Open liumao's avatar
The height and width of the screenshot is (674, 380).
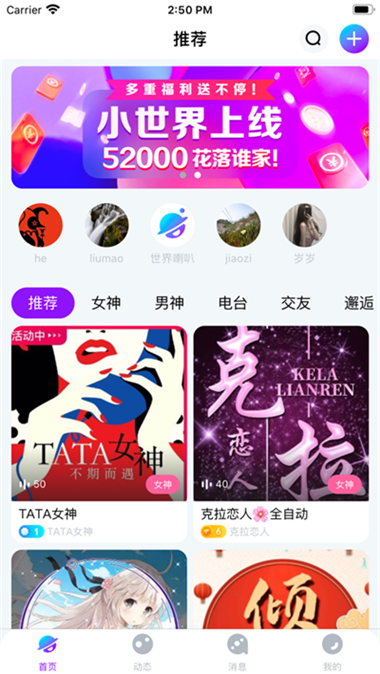pos(107,225)
